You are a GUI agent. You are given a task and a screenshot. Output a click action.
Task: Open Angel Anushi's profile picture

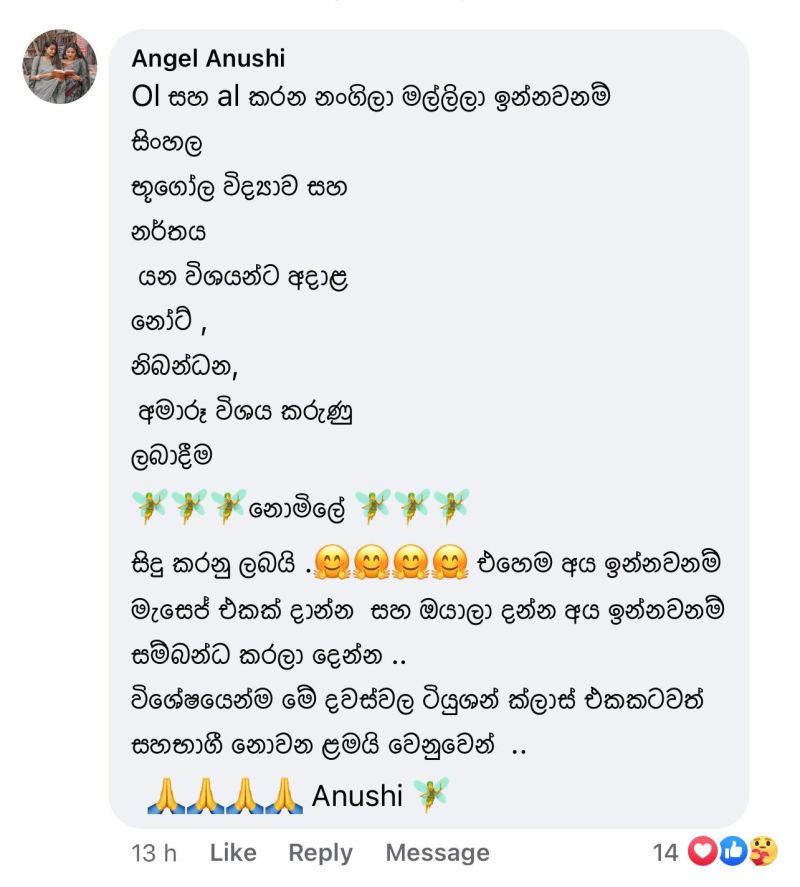60,67
